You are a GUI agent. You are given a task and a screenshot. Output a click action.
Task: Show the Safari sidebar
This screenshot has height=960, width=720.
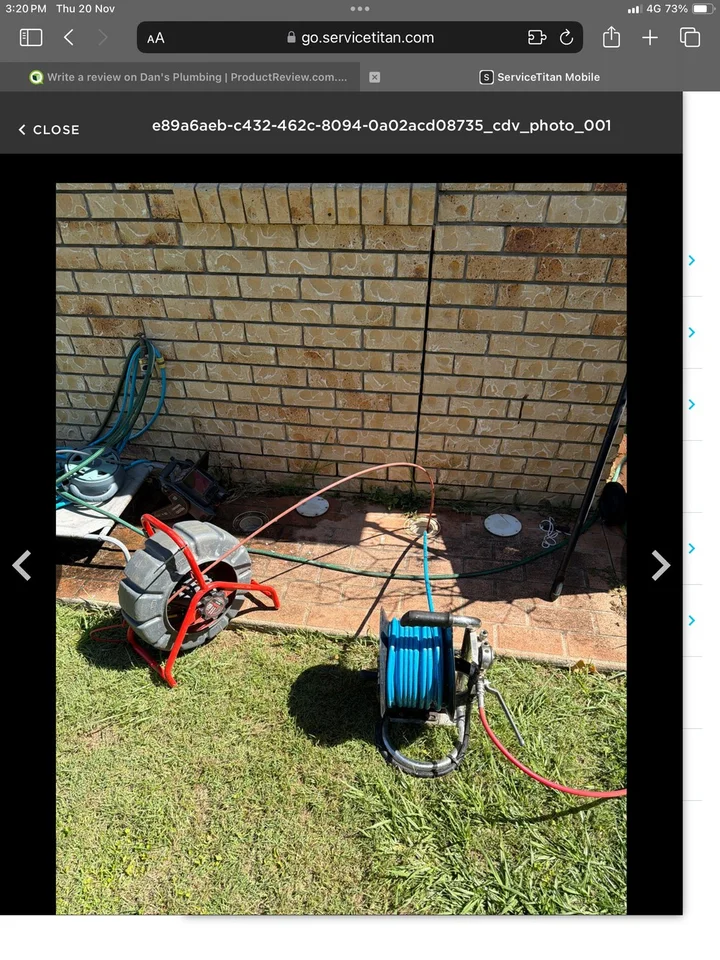tap(31, 38)
